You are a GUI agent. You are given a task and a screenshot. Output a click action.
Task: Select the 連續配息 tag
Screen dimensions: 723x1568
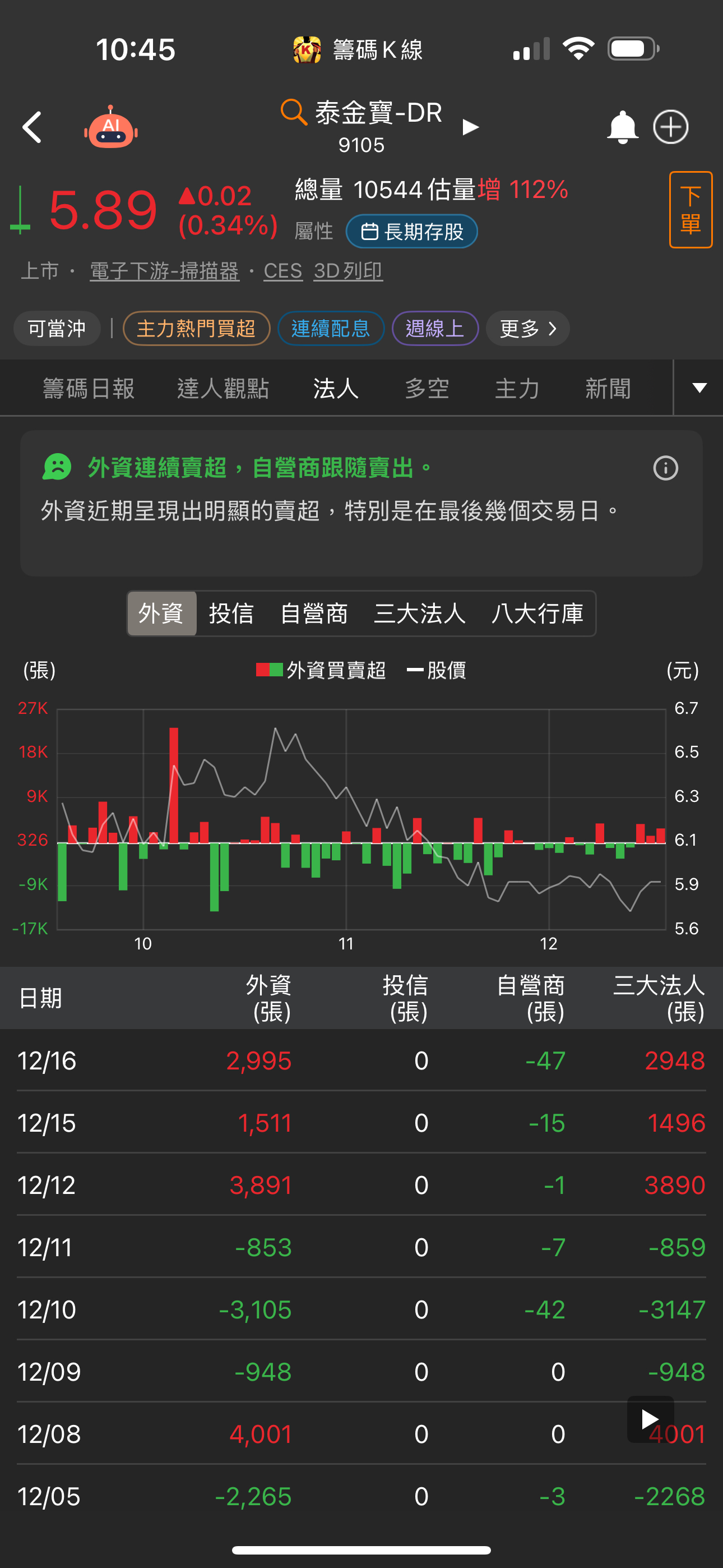(331, 329)
